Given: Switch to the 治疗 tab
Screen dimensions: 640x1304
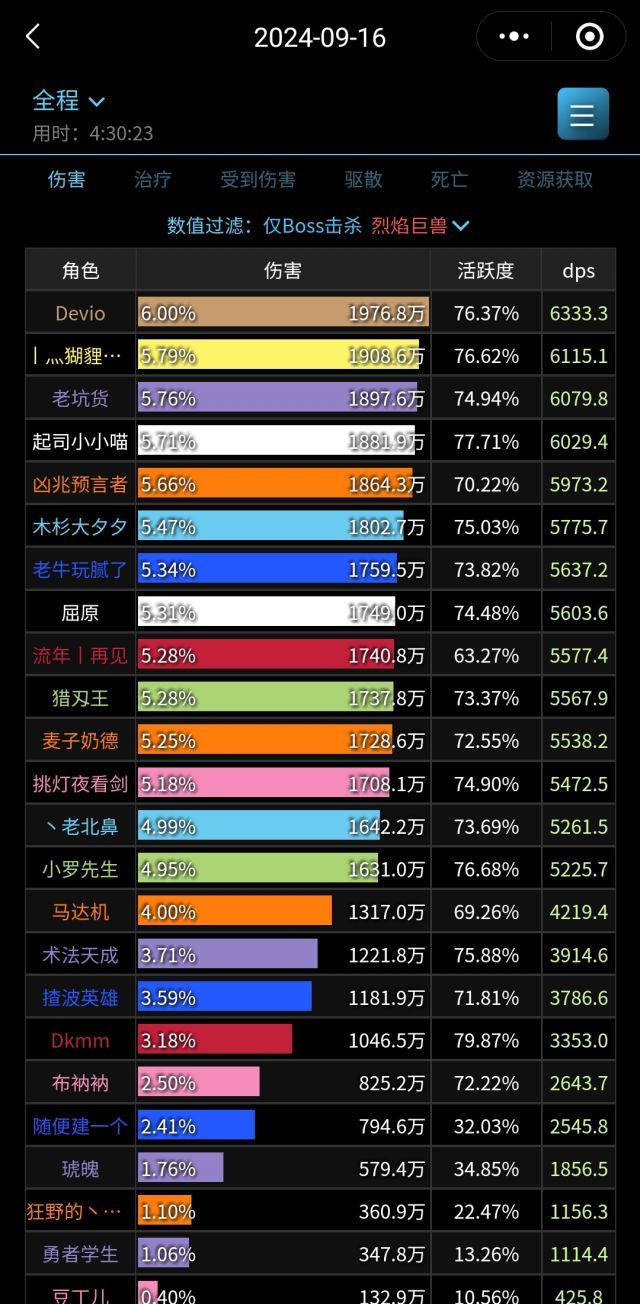Looking at the screenshot, I should pyautogui.click(x=153, y=180).
